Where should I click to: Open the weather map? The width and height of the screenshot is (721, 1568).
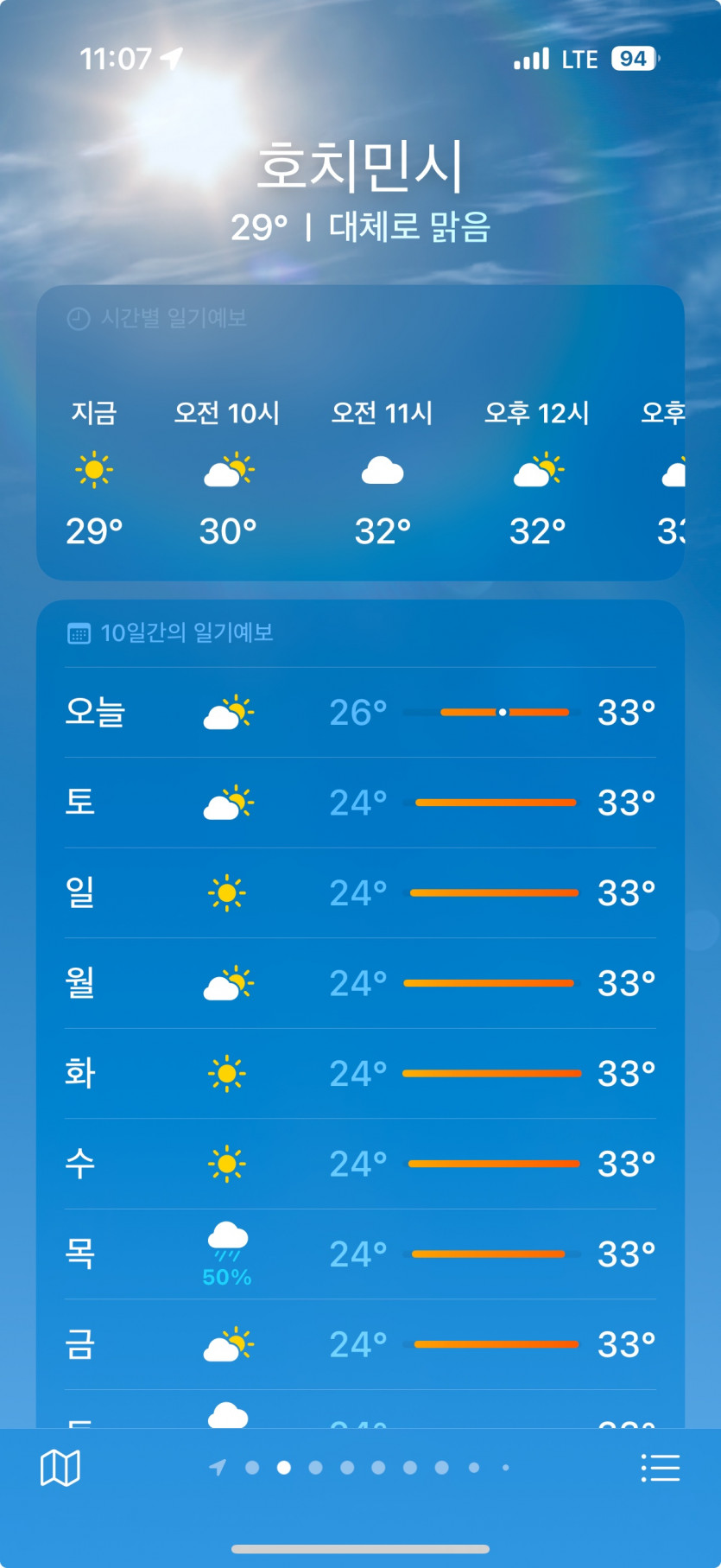[60, 1468]
